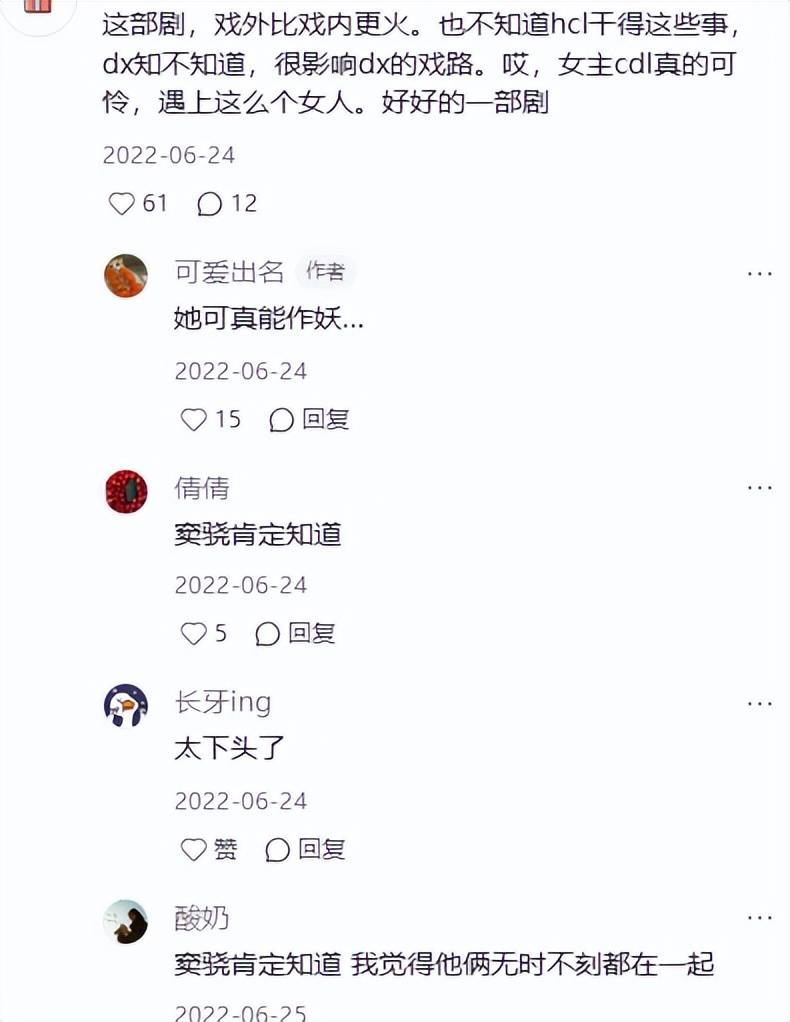Like 长牙ing's comment
The width and height of the screenshot is (790, 1022).
(194, 850)
